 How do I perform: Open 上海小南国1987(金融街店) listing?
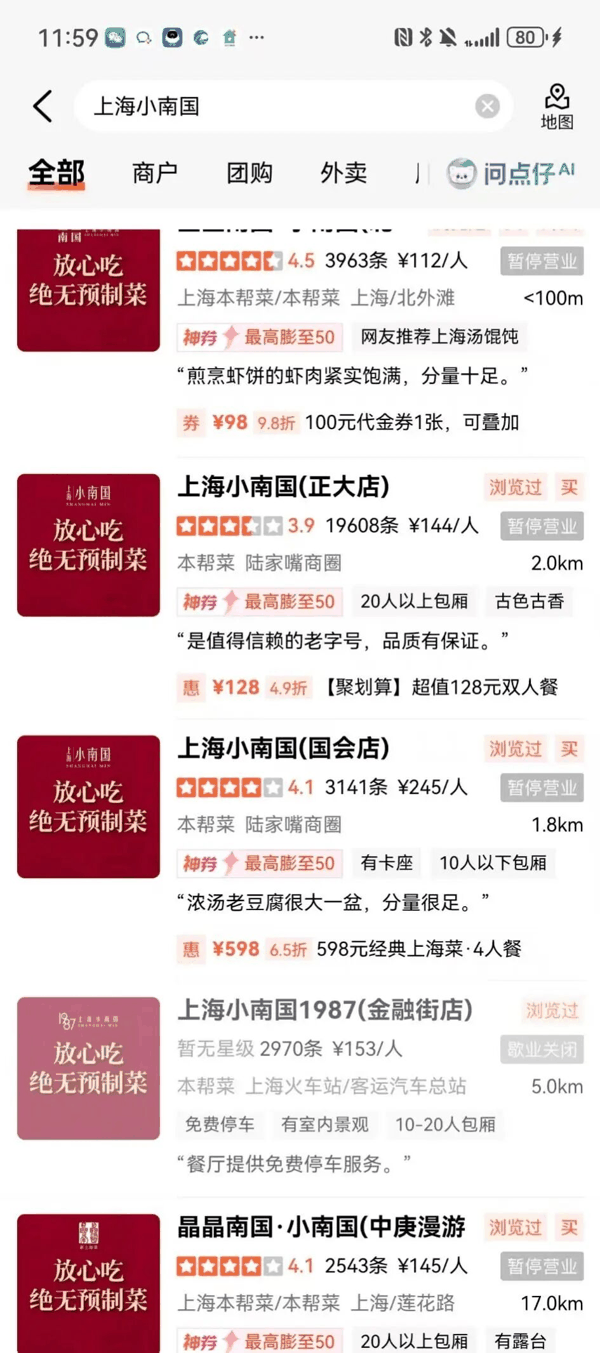click(325, 1010)
